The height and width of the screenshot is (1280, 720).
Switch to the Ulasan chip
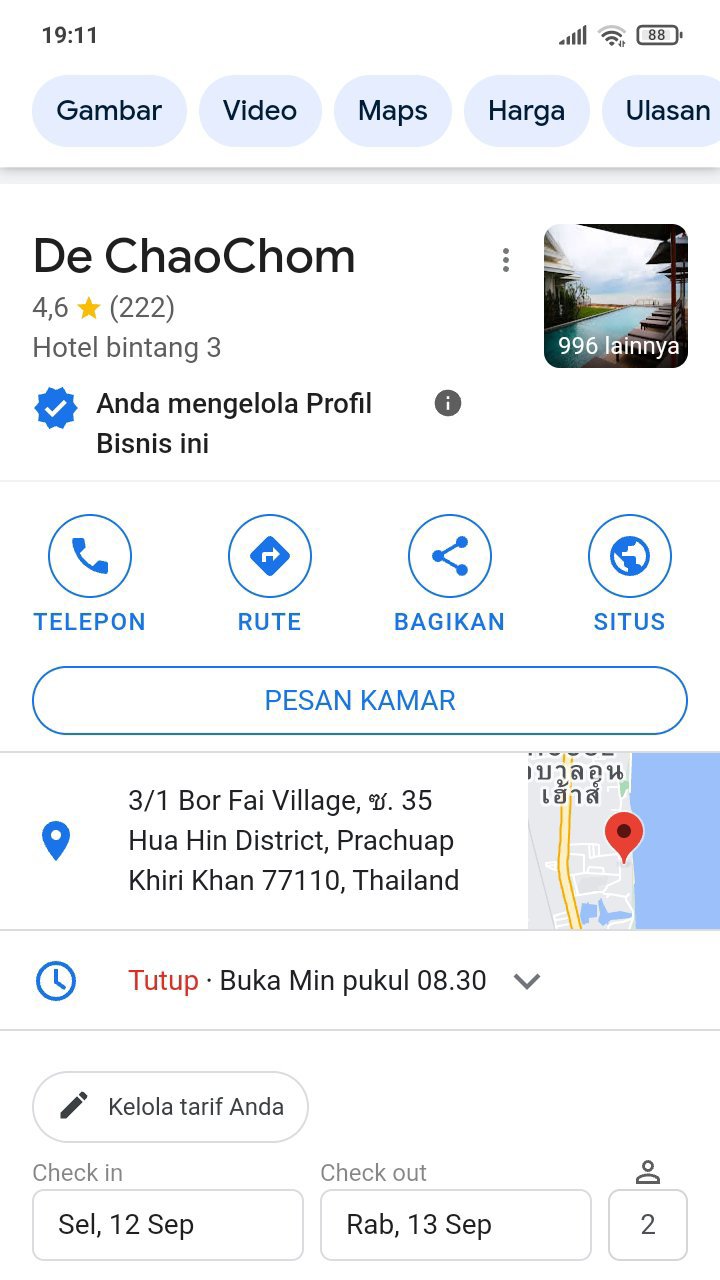[x=661, y=111]
